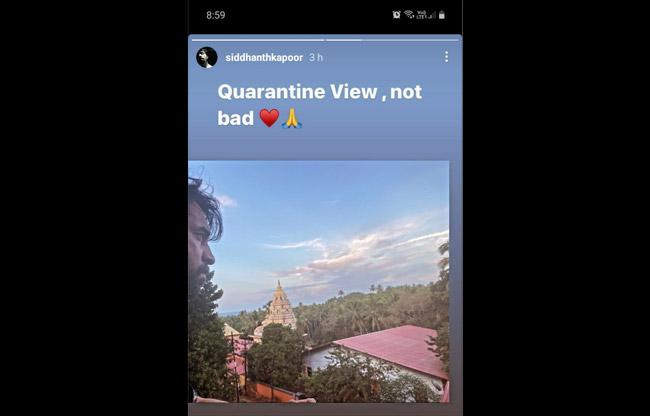Open the story overflow menu
The image size is (650, 416).
pyautogui.click(x=446, y=57)
